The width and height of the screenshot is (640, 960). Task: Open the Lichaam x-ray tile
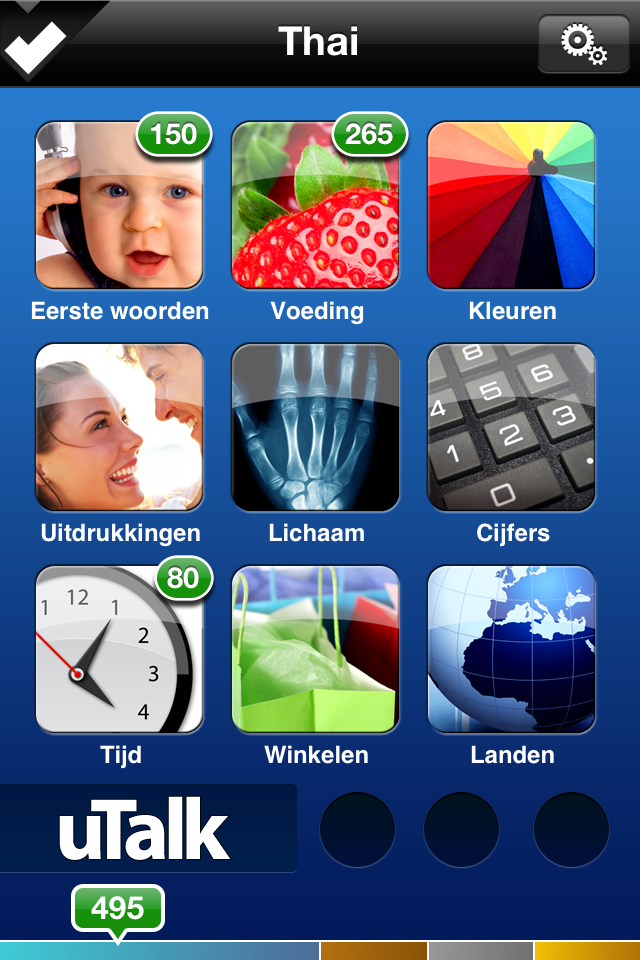click(x=315, y=427)
